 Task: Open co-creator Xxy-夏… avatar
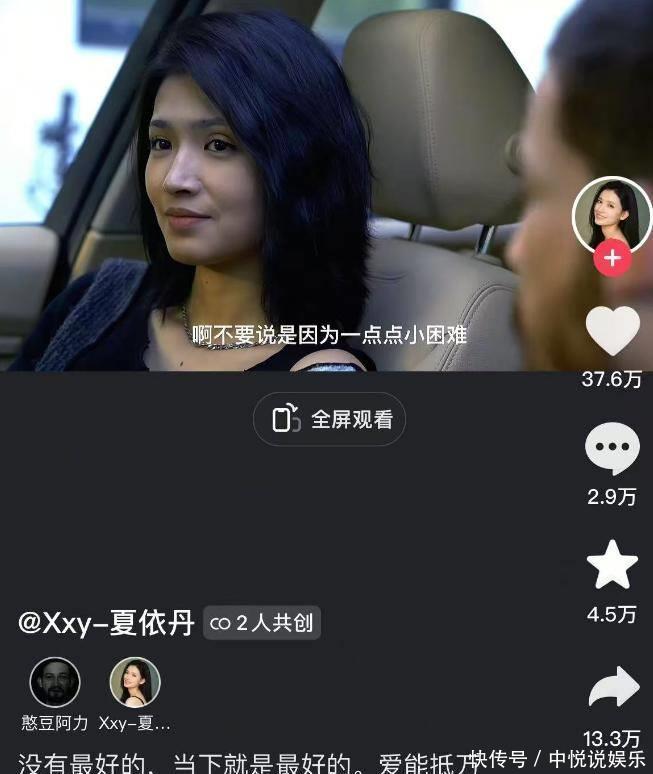click(135, 682)
